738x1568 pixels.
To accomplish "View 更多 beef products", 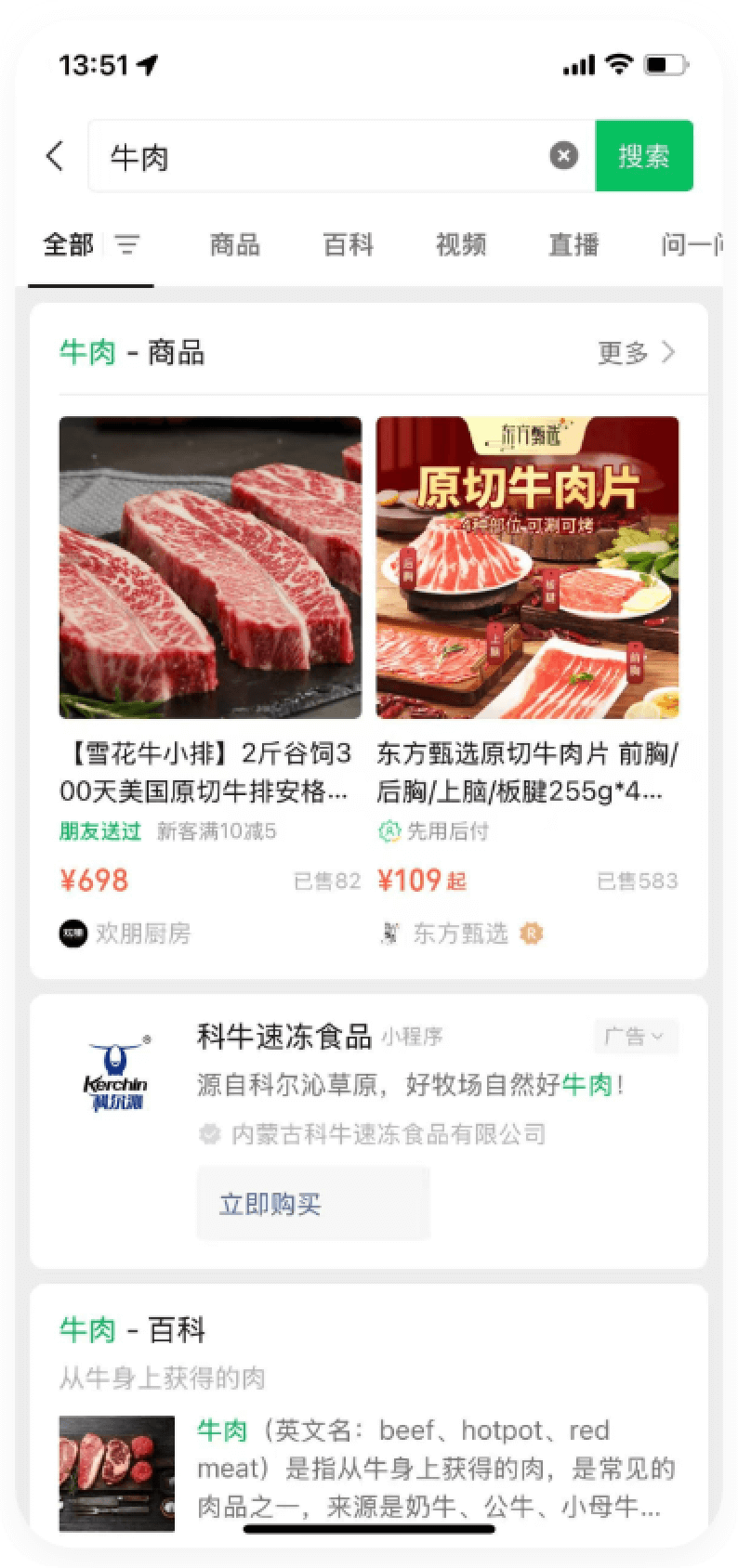I will (x=637, y=353).
